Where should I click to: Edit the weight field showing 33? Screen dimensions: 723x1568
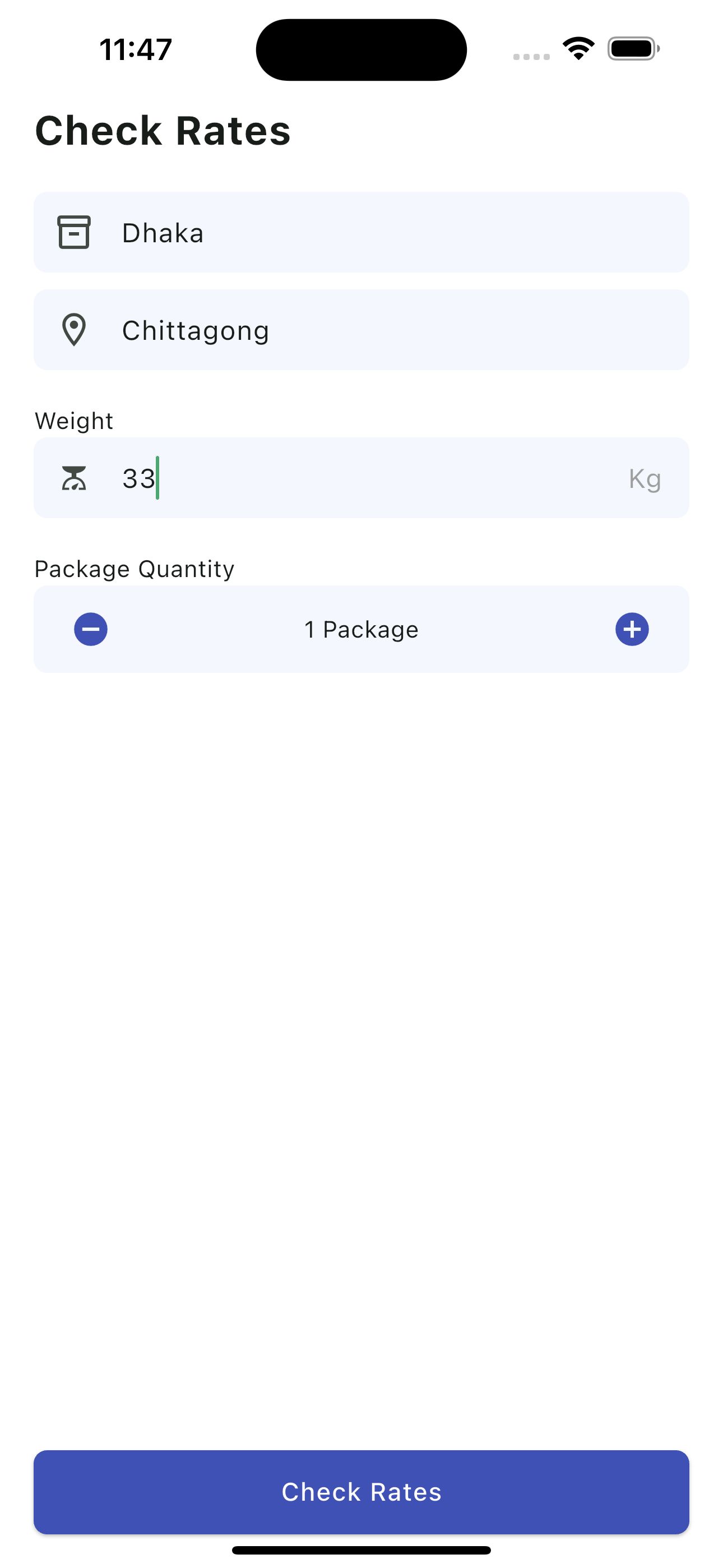click(x=361, y=478)
